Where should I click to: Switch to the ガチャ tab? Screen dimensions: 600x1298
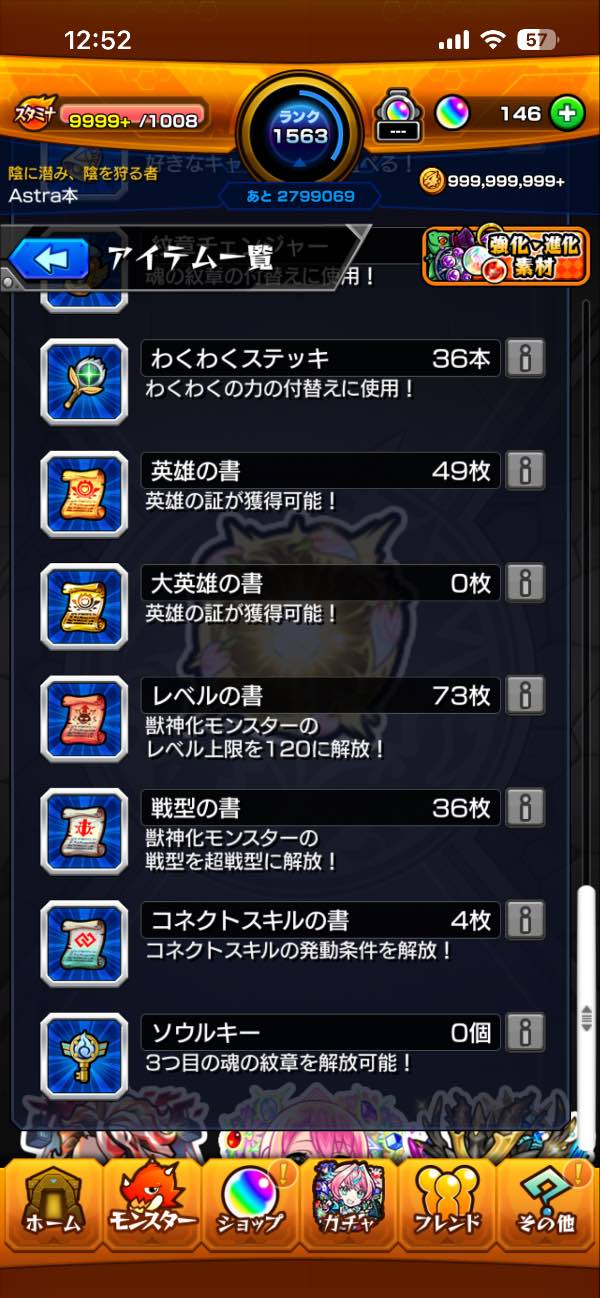[x=349, y=1198]
